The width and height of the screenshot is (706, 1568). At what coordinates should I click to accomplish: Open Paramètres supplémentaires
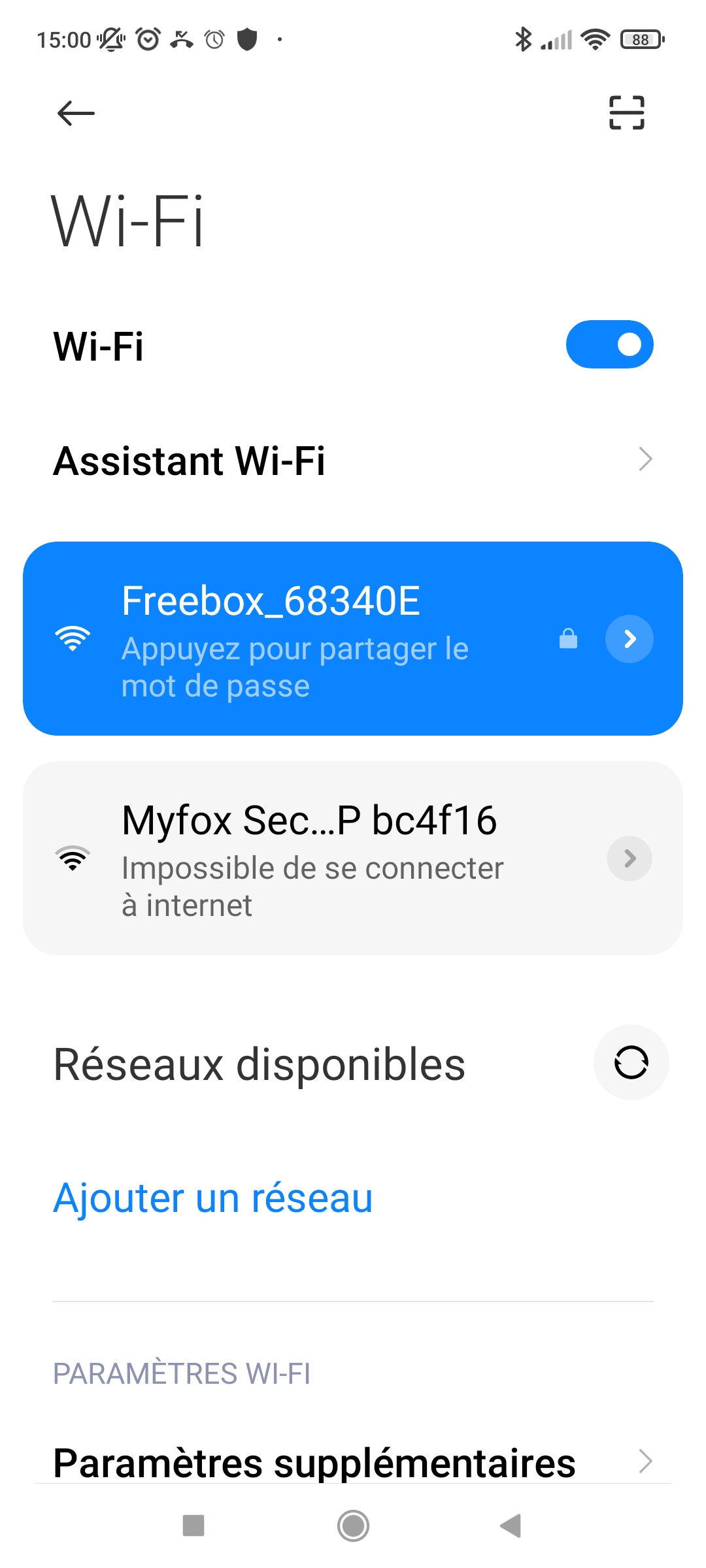(x=353, y=1462)
